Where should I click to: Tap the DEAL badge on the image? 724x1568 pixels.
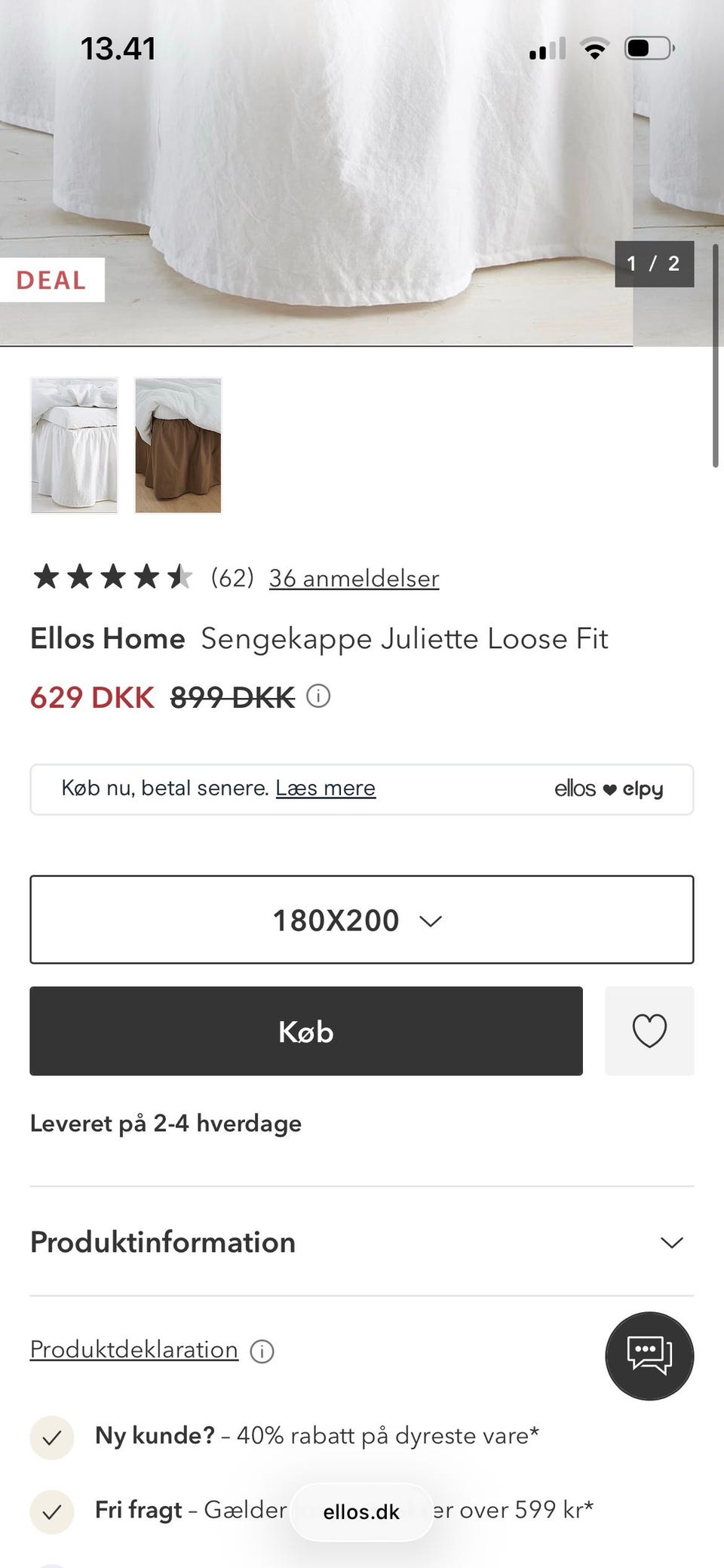[50, 280]
